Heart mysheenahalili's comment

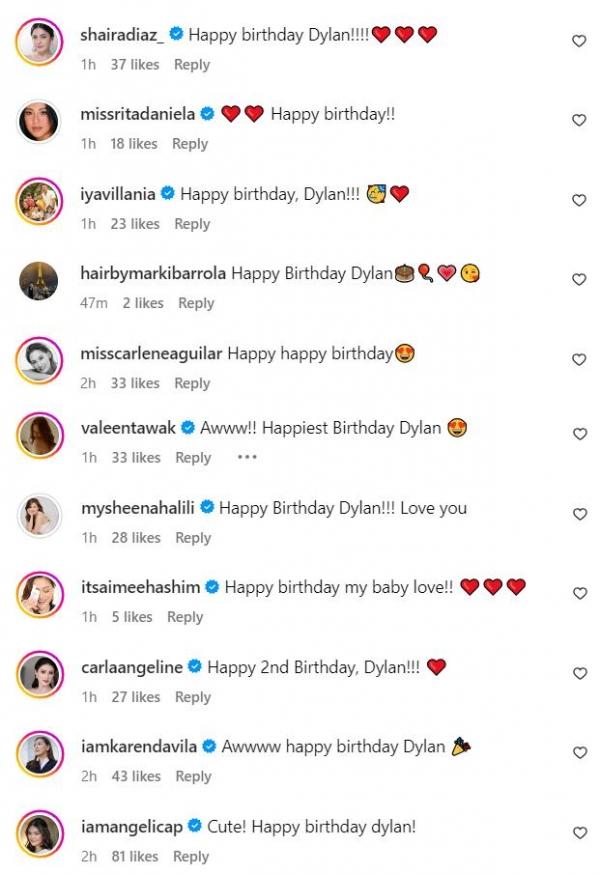[578, 514]
